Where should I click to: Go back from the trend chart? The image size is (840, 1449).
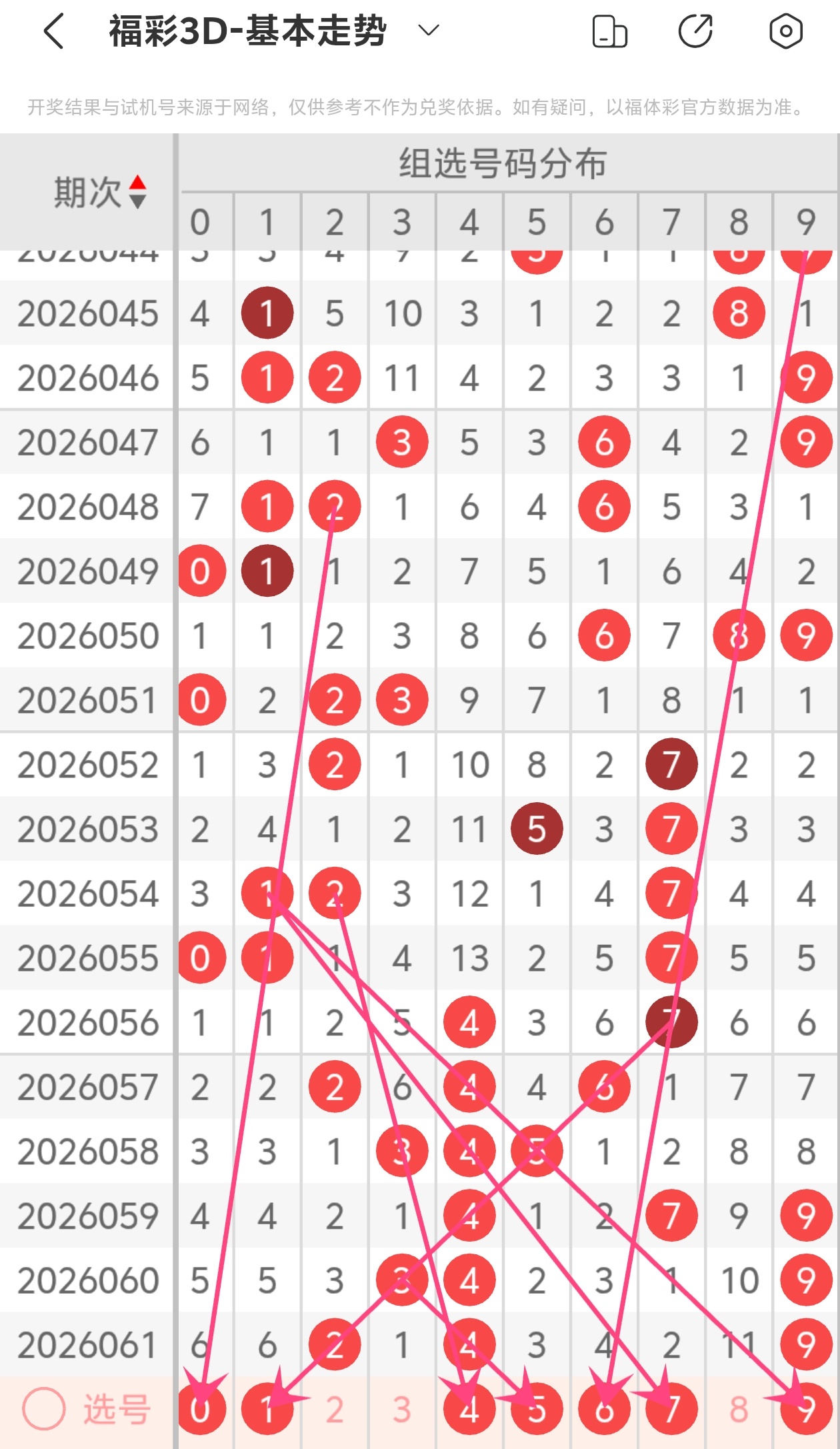click(53, 31)
